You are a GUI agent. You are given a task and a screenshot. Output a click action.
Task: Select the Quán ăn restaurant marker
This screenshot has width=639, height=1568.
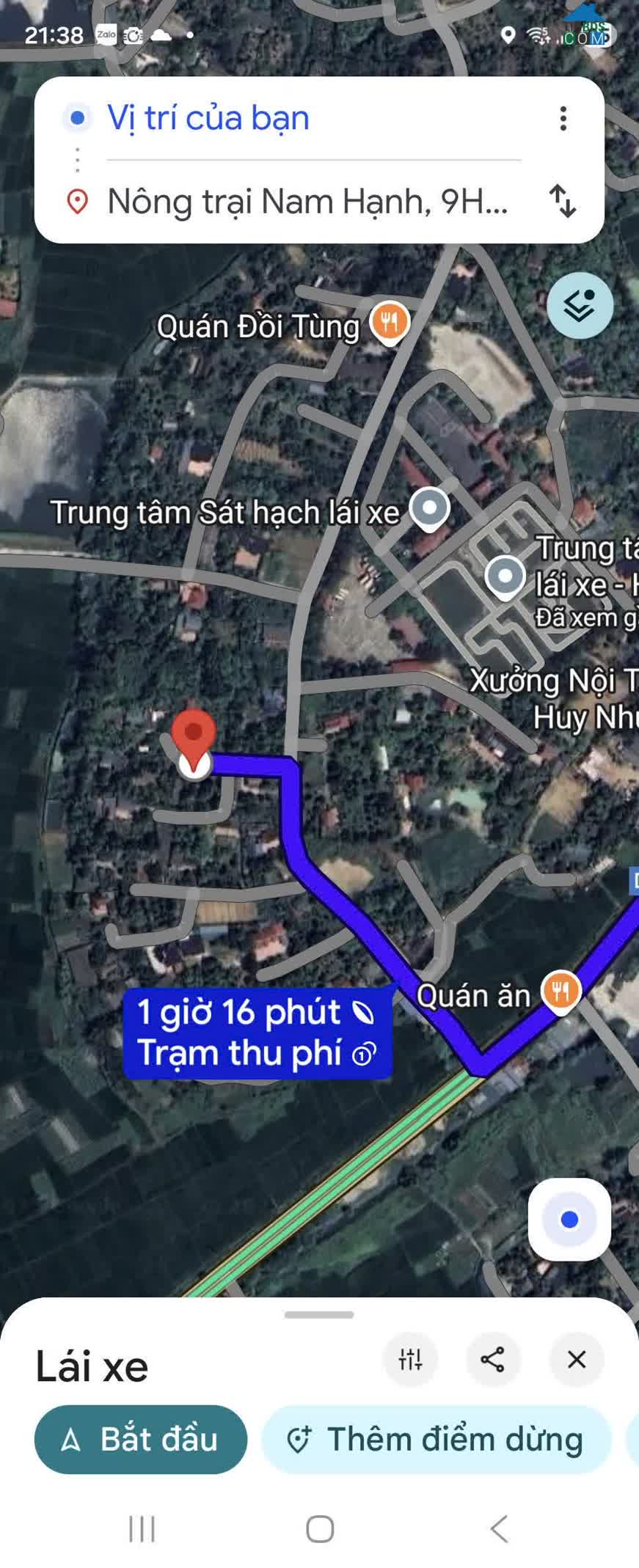tap(561, 992)
